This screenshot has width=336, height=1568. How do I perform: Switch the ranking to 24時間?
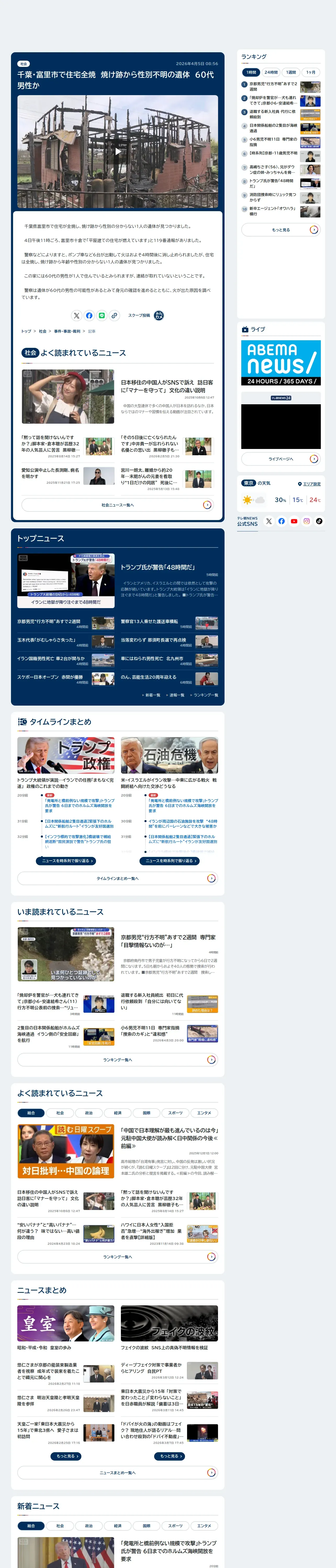tap(271, 72)
